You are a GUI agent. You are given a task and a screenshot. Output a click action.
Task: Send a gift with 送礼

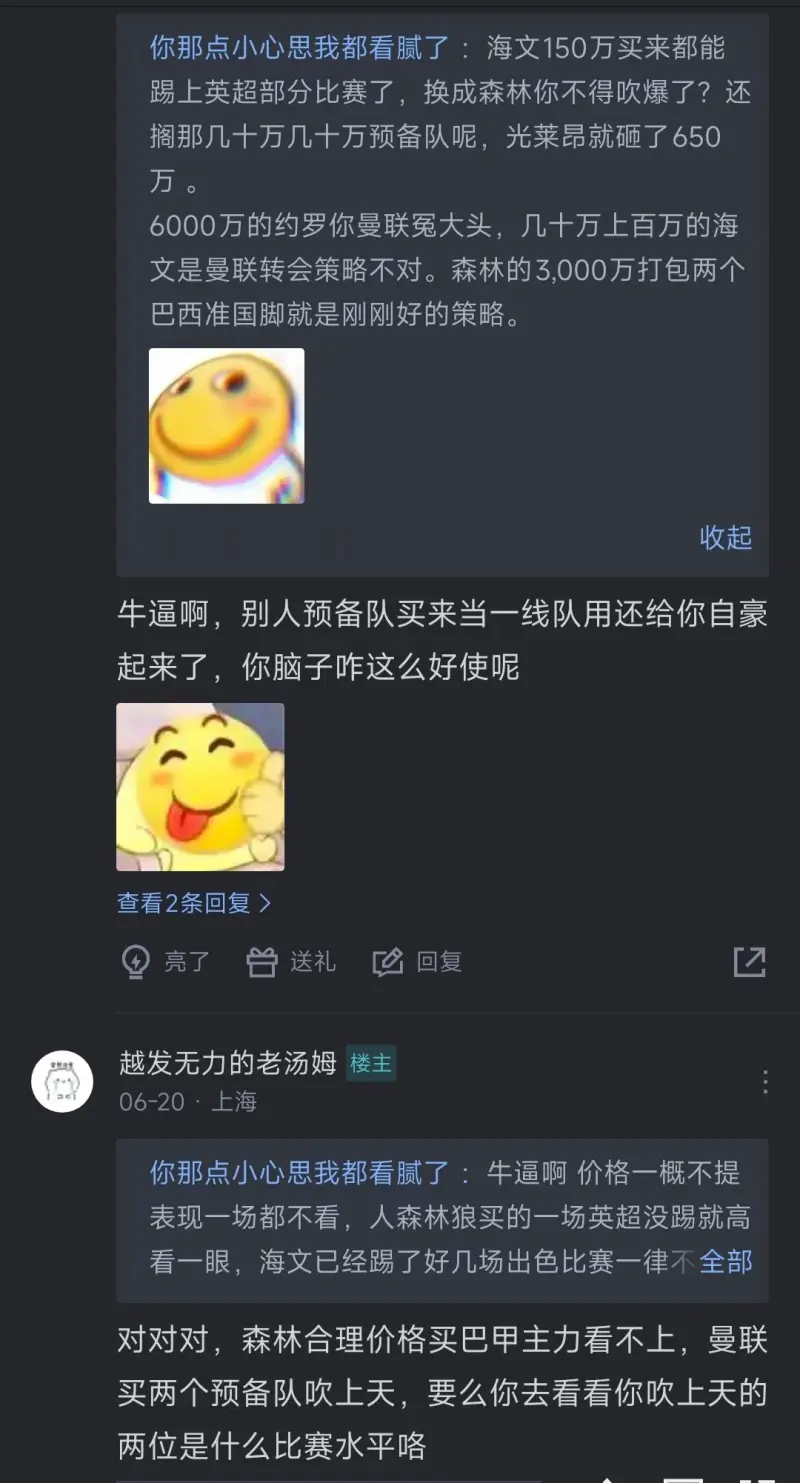[291, 962]
